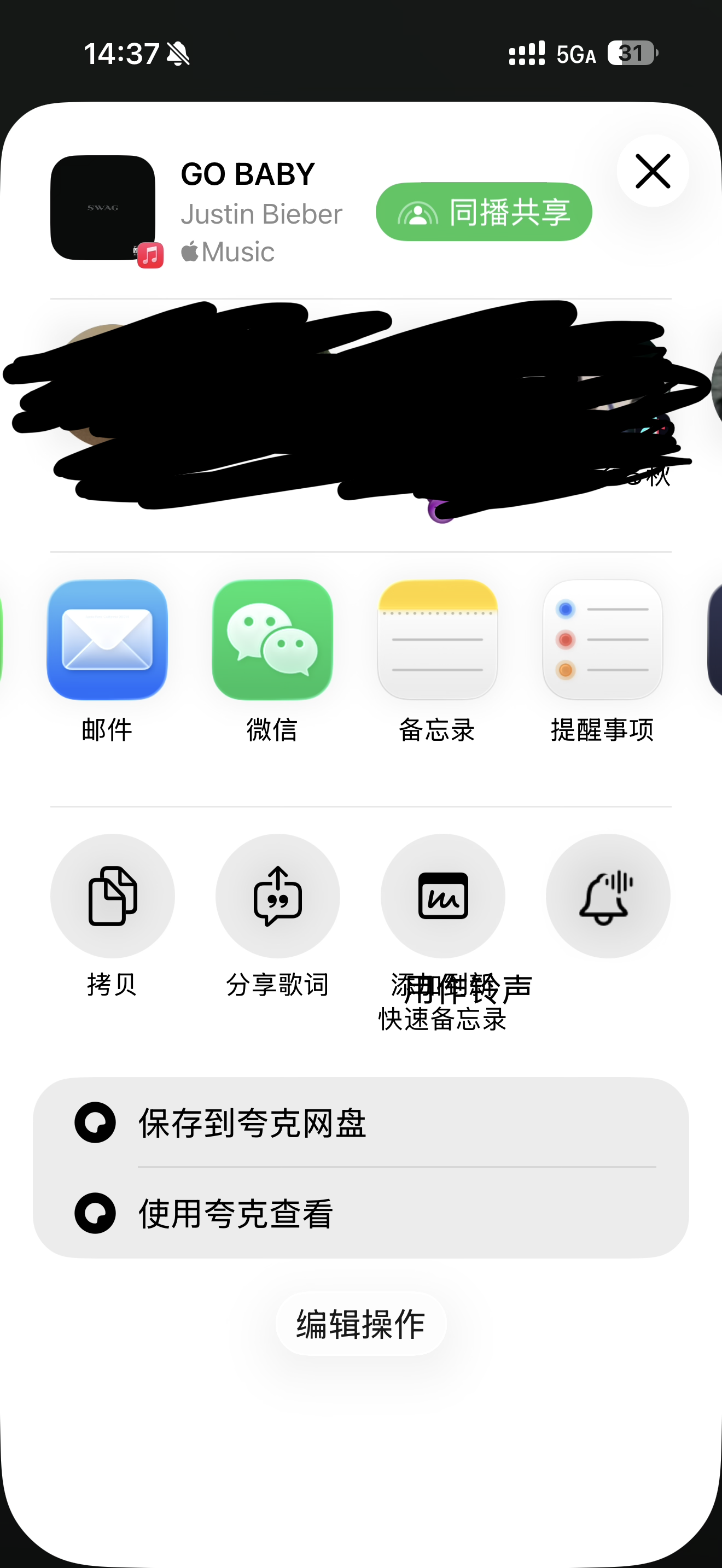Copy the song link with 拷贝

[x=113, y=896]
